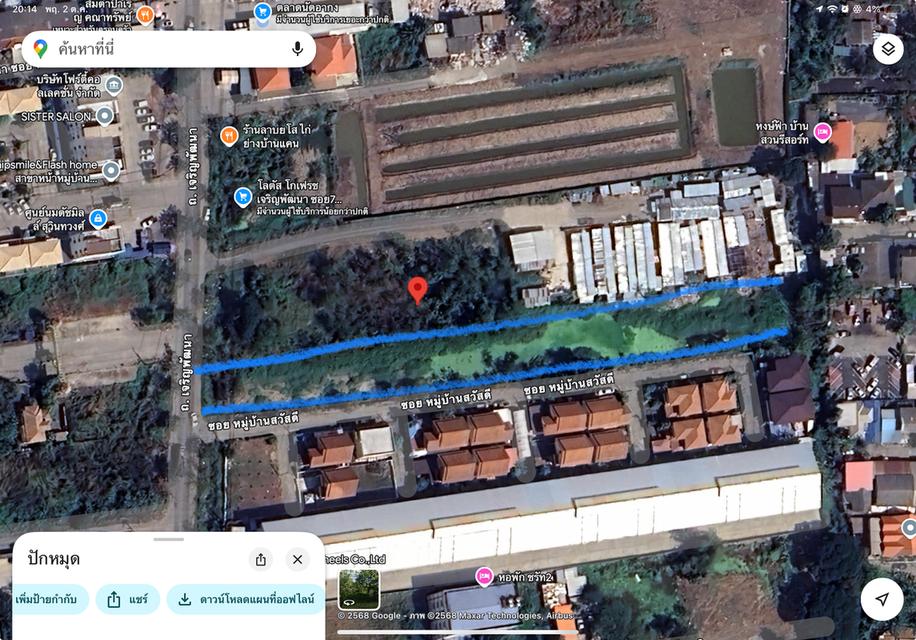The image size is (916, 640).
Task: Select the หอพัก ธรัท2 lodging marker
Action: pos(484,575)
